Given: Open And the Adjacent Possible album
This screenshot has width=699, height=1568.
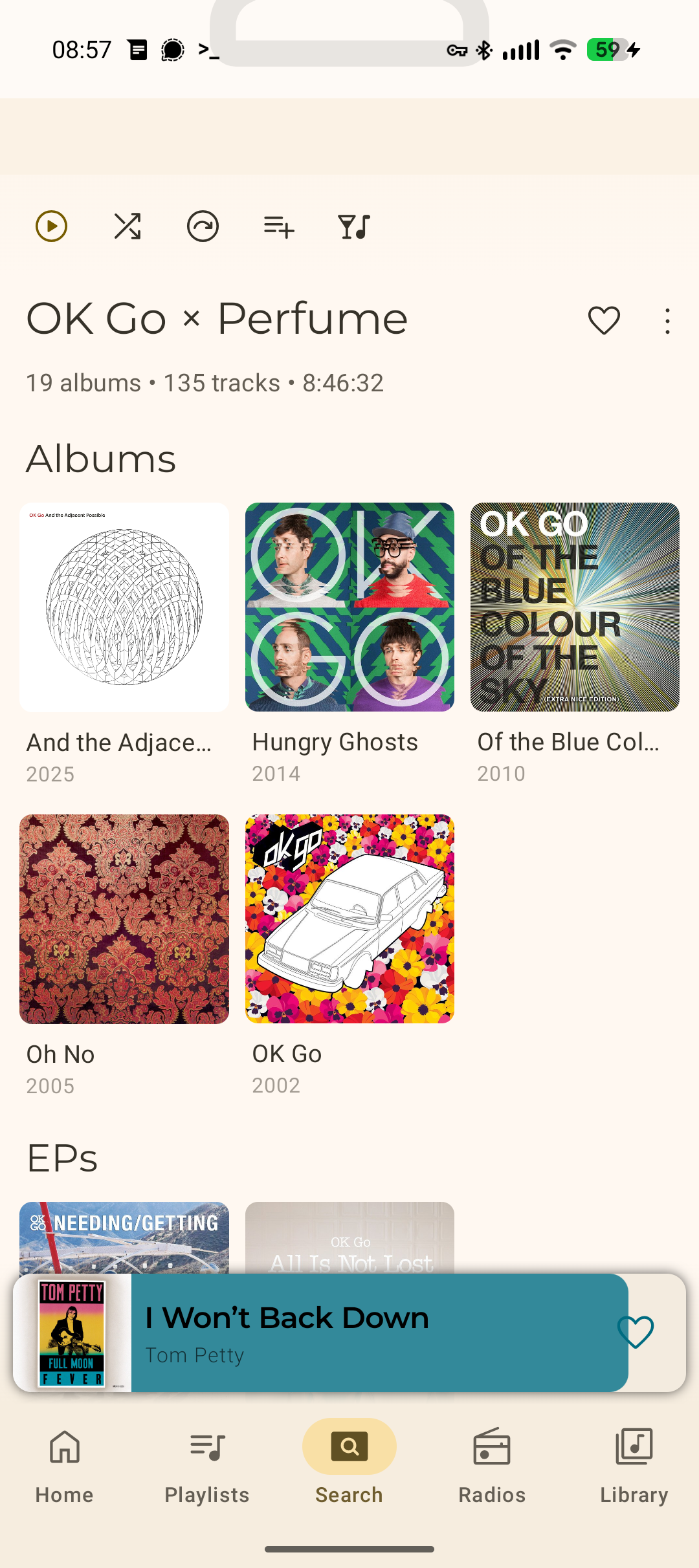Looking at the screenshot, I should [124, 607].
